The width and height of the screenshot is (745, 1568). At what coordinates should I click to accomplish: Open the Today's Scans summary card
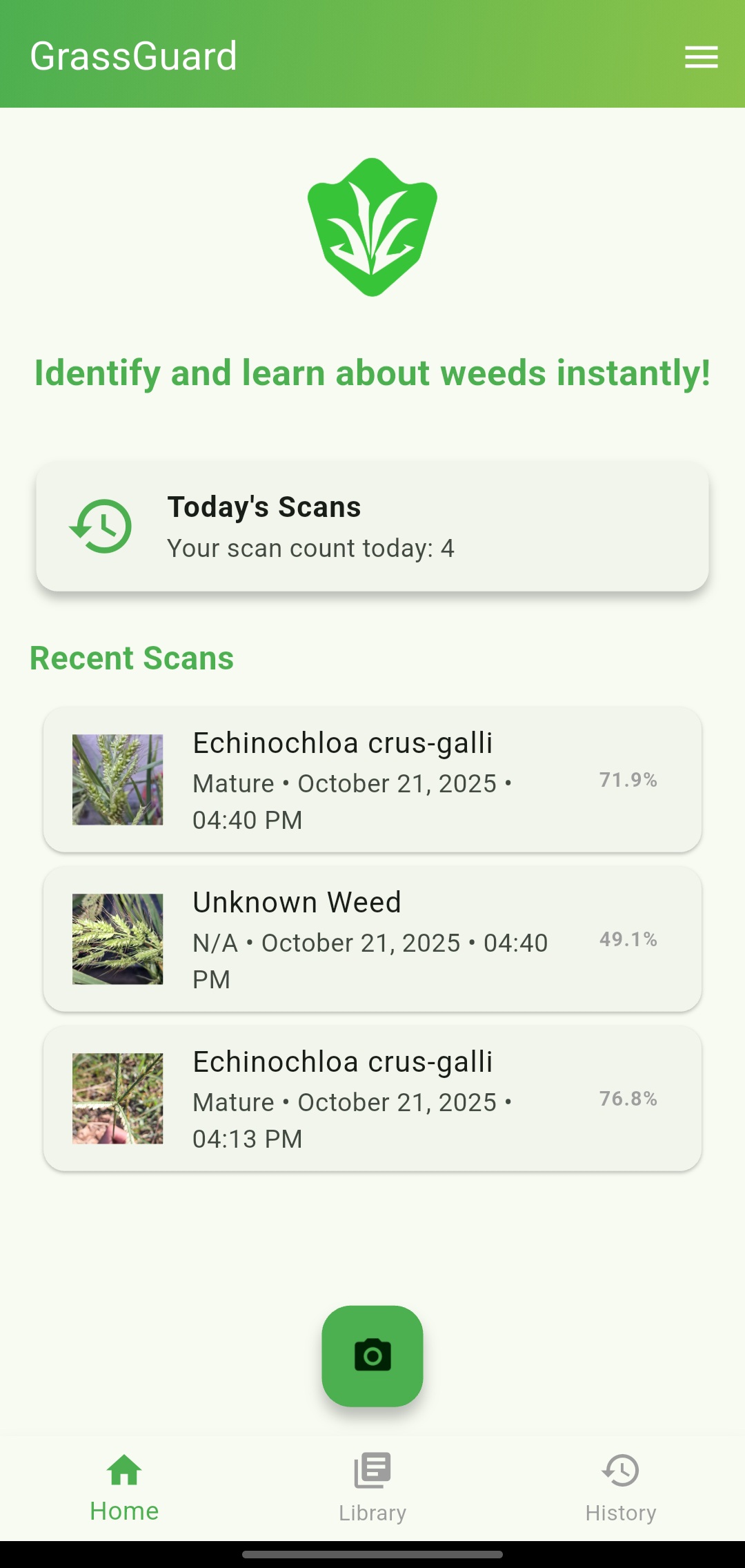(x=372, y=526)
